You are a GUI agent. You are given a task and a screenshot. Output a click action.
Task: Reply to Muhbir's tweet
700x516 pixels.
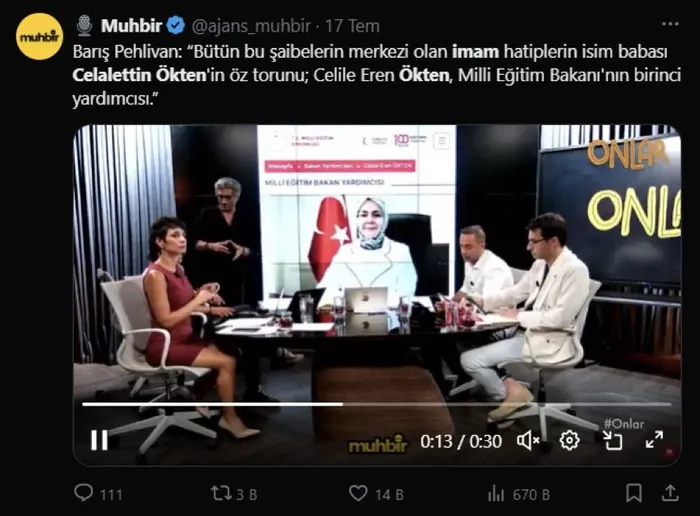85,494
